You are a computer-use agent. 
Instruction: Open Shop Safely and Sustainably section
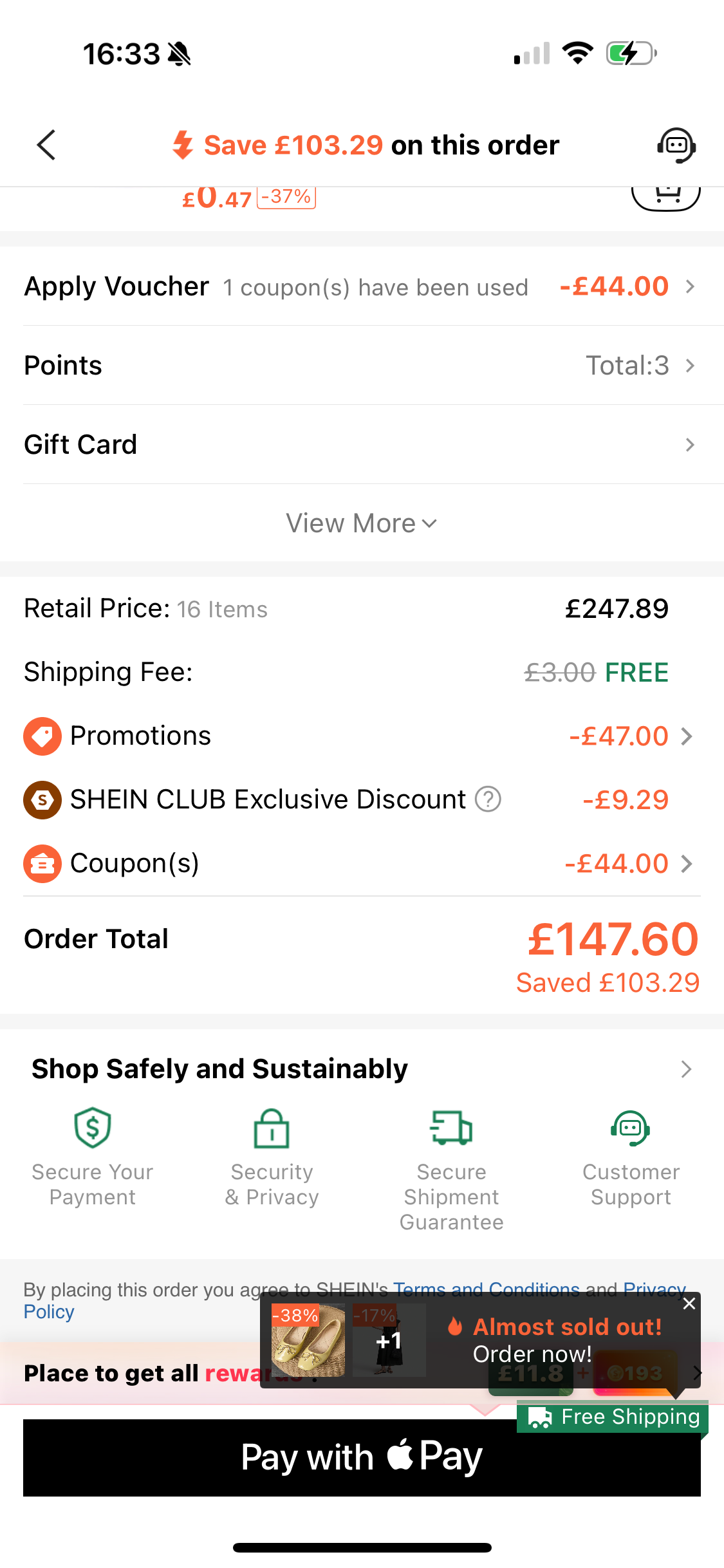point(360,1069)
